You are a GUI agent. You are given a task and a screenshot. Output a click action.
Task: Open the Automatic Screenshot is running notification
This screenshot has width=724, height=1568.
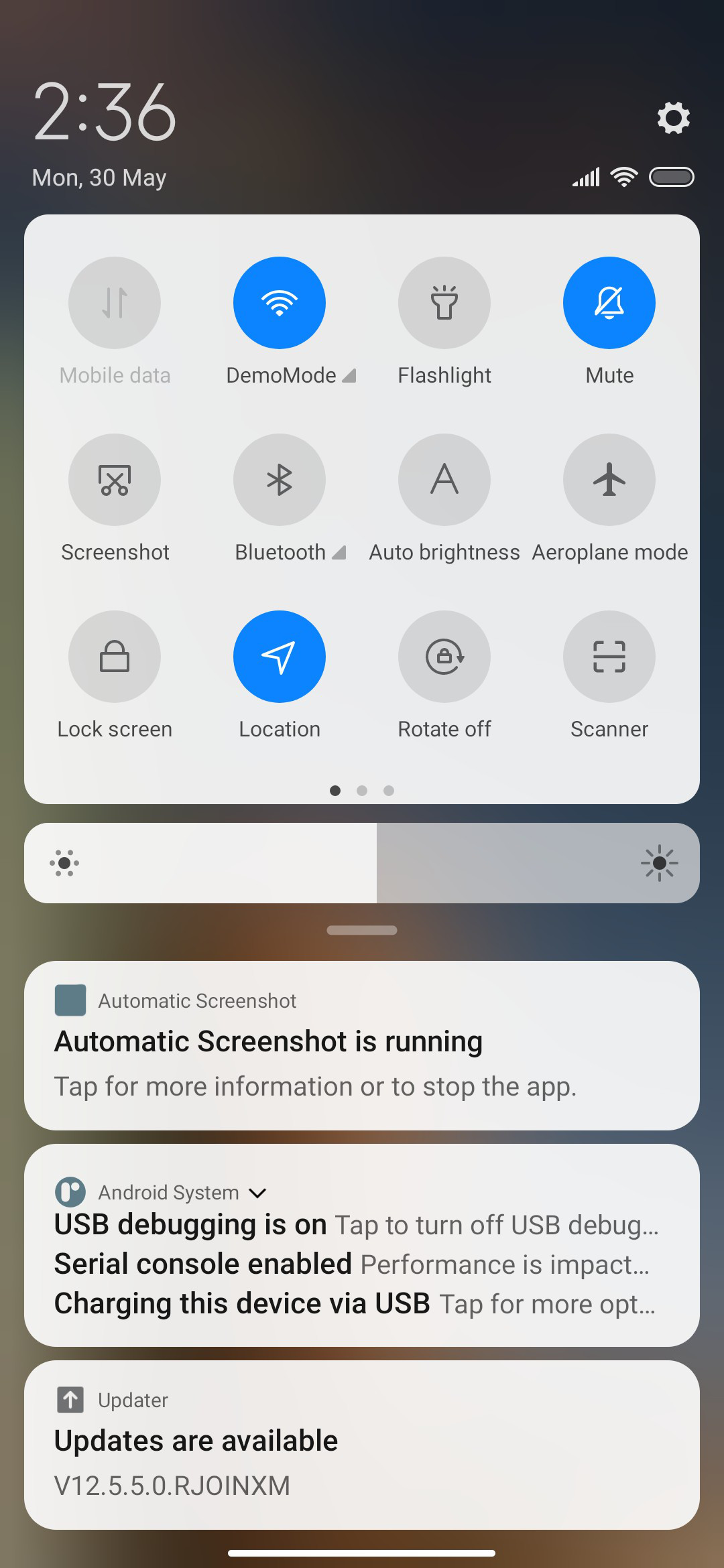[362, 1045]
